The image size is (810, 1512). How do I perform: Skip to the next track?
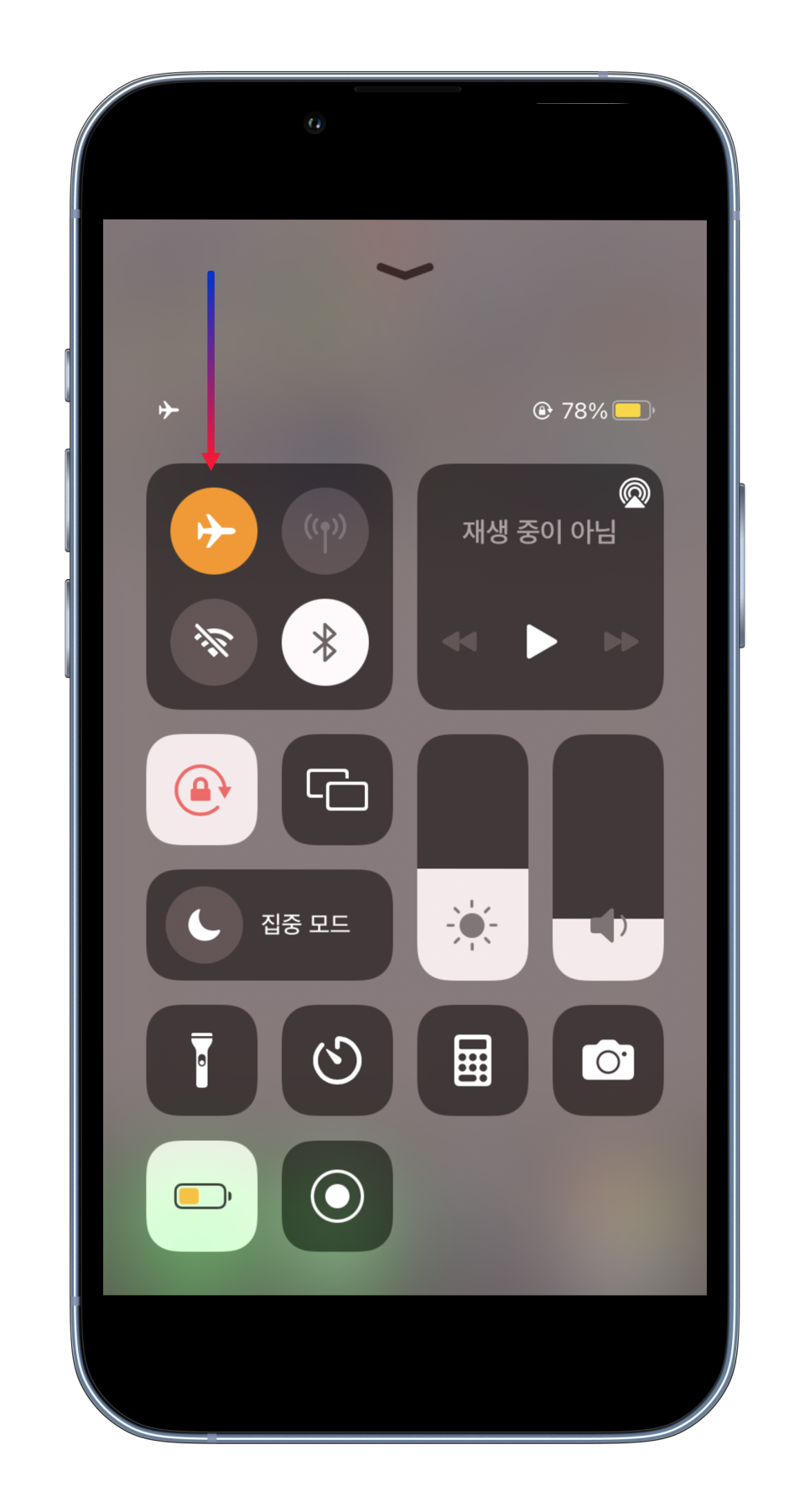pos(620,642)
